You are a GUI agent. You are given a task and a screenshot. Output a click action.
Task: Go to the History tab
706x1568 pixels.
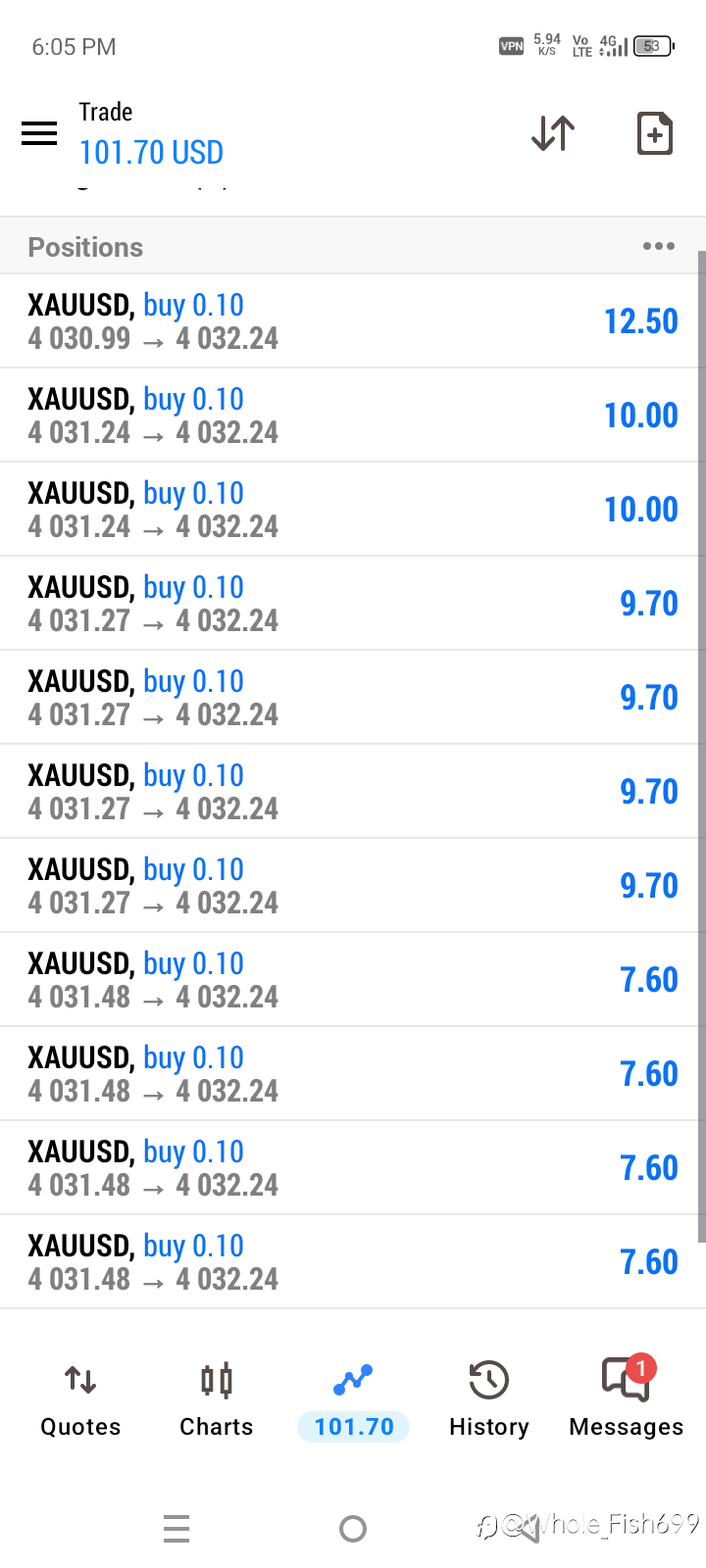click(488, 1399)
